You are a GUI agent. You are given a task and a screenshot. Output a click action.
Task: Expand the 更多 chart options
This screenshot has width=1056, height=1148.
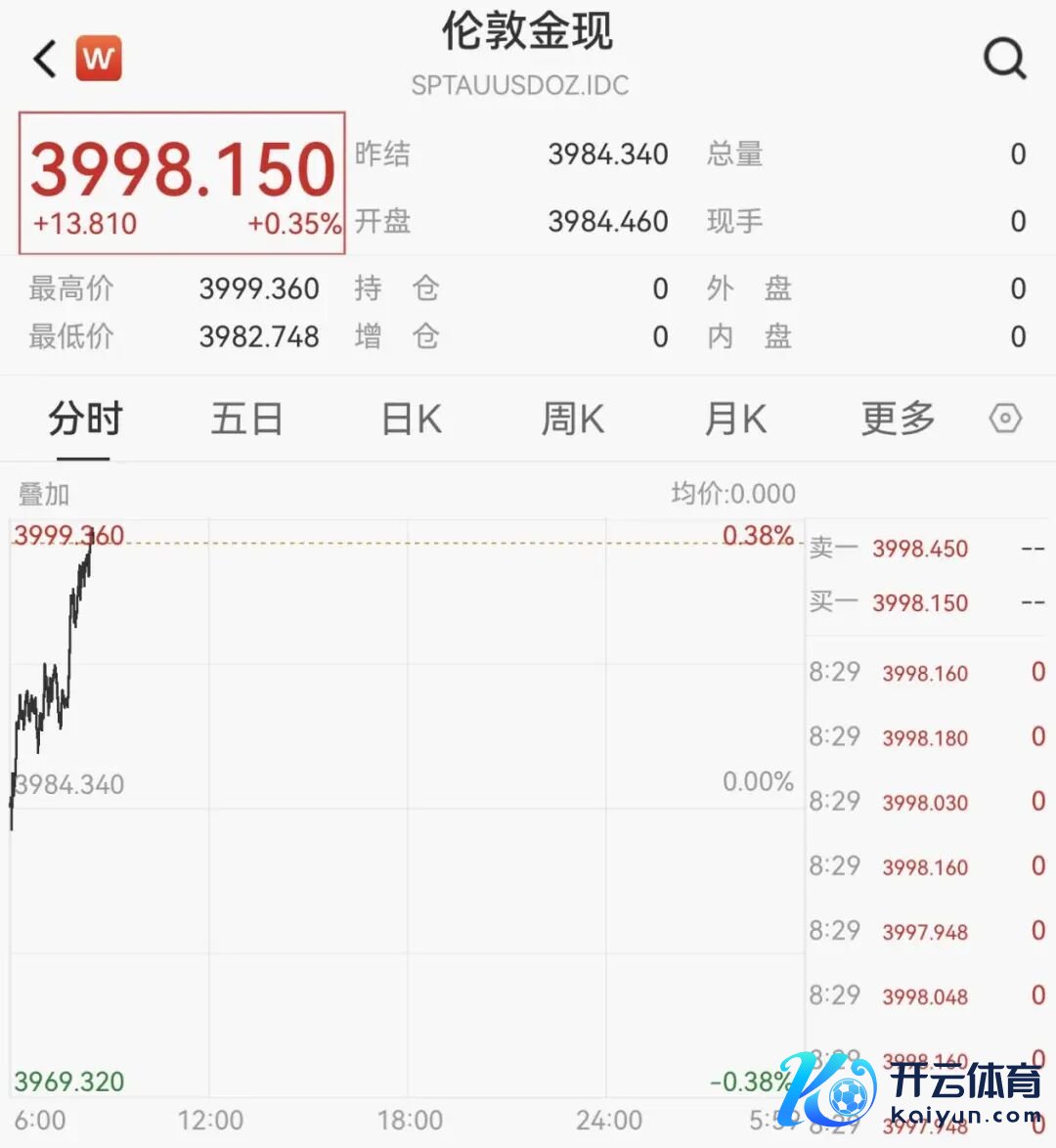pyautogui.click(x=898, y=419)
